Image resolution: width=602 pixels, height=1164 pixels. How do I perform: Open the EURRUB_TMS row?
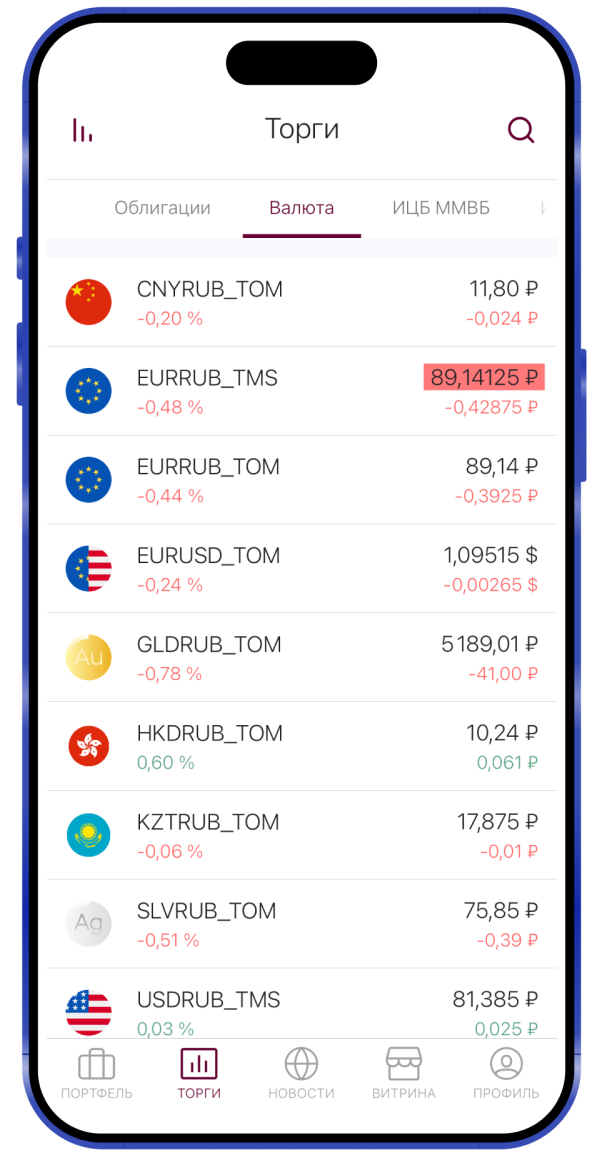(301, 391)
